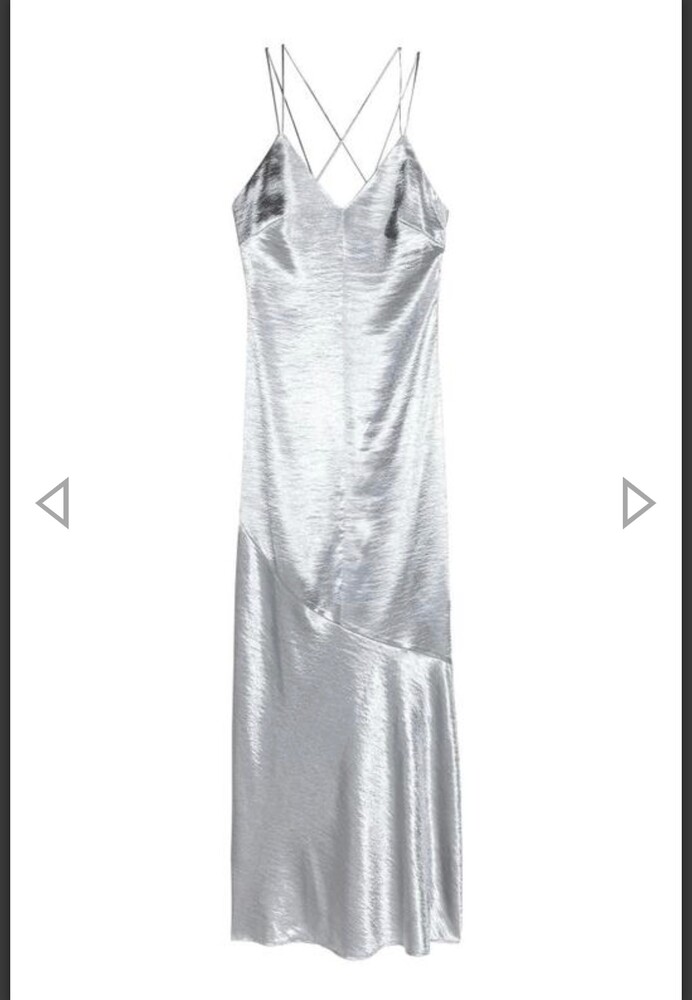Go to the previous product image
Screen dimensions: 692x1000
pos(53,502)
